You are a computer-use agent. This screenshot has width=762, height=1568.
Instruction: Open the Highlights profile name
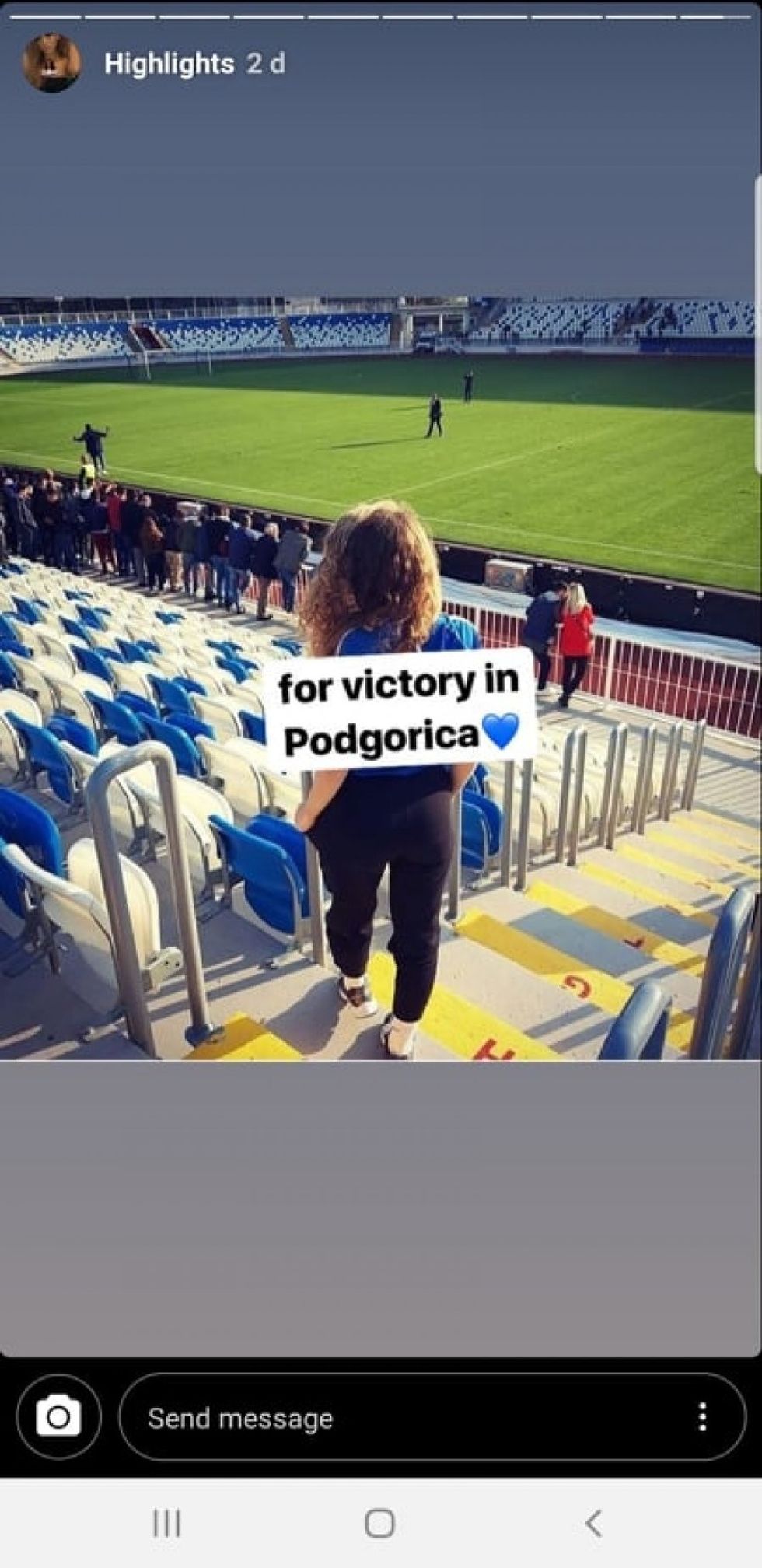(169, 64)
